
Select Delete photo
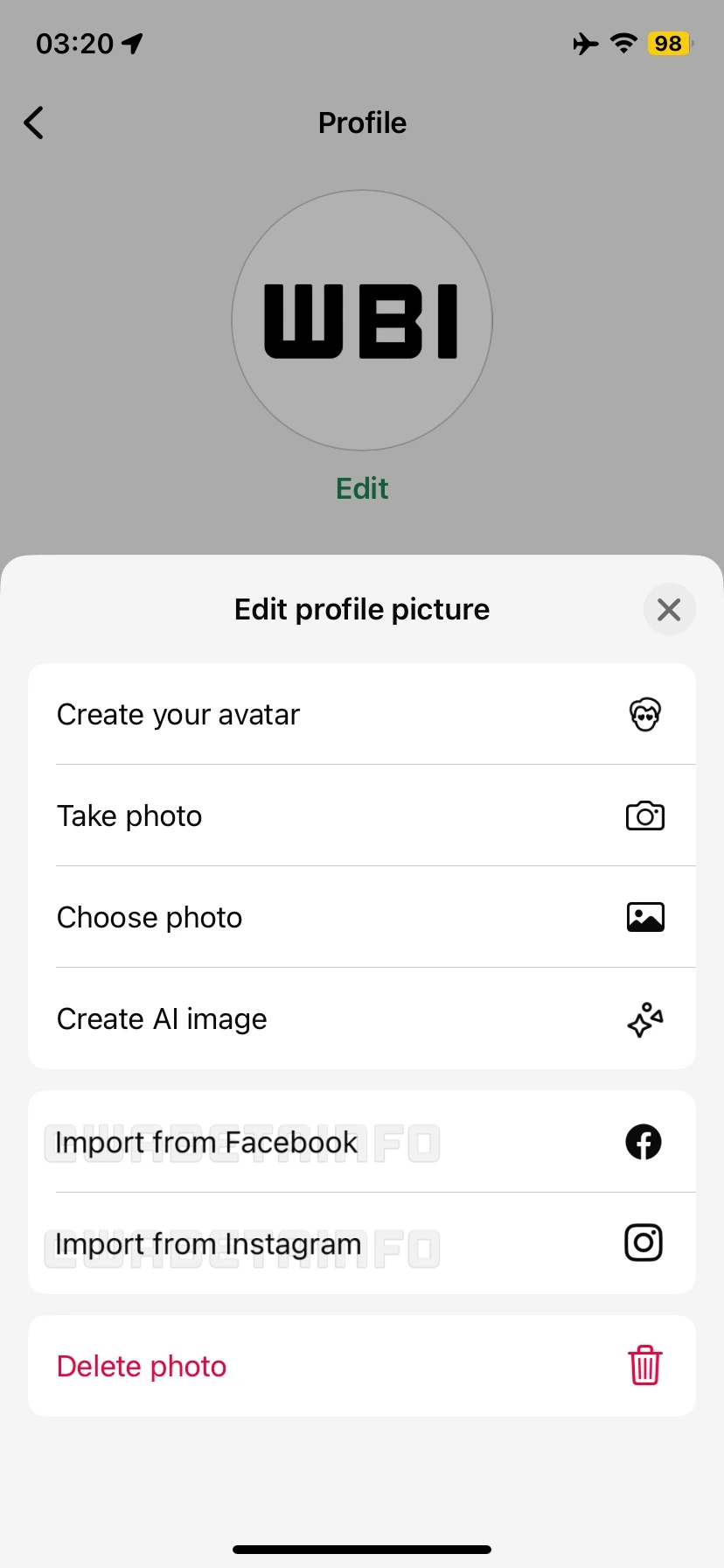(x=141, y=1365)
